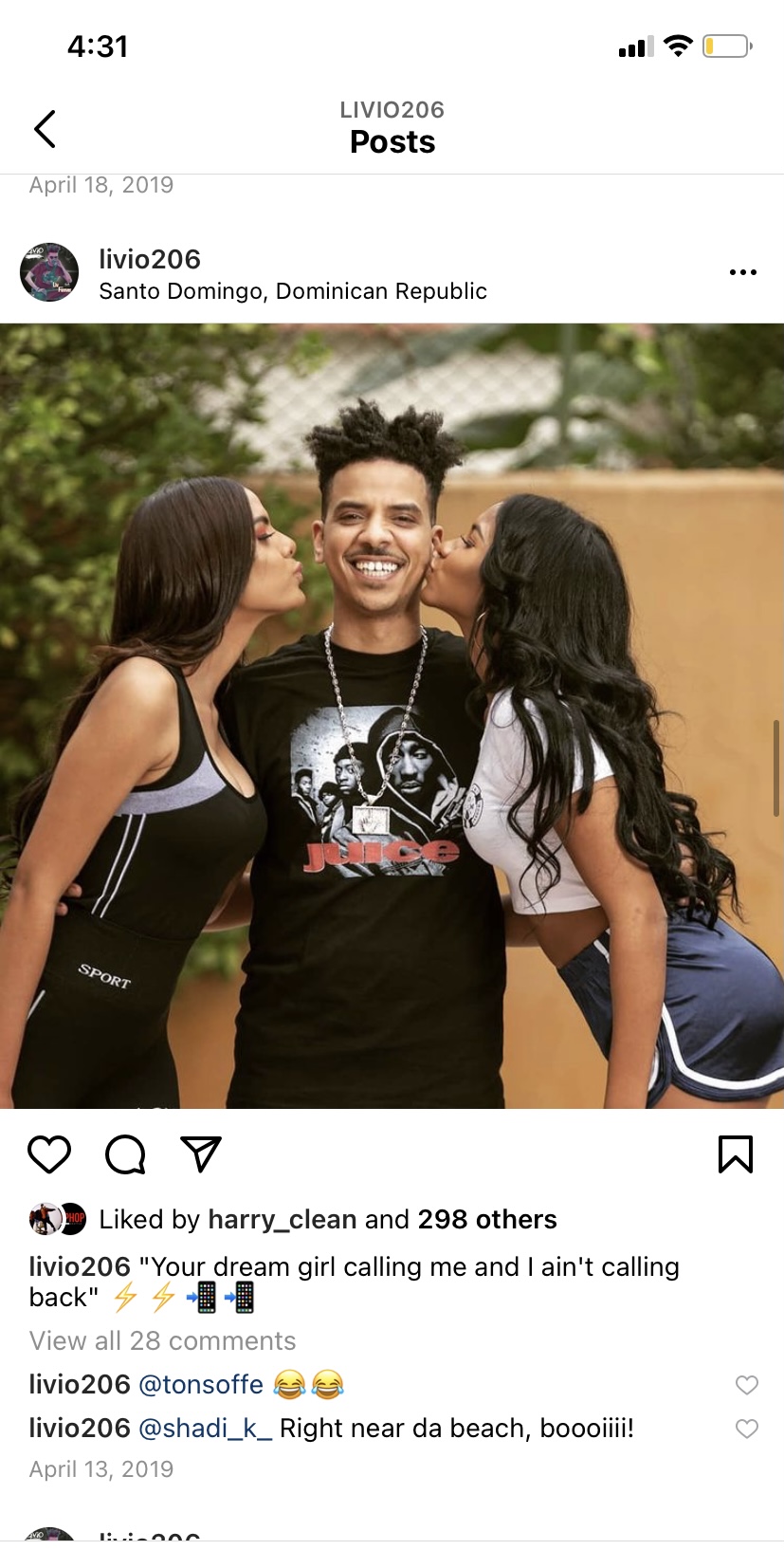Viewport: 784px width, 1550px height.
Task: Like the @tonsoffe comment
Action: (x=747, y=1385)
